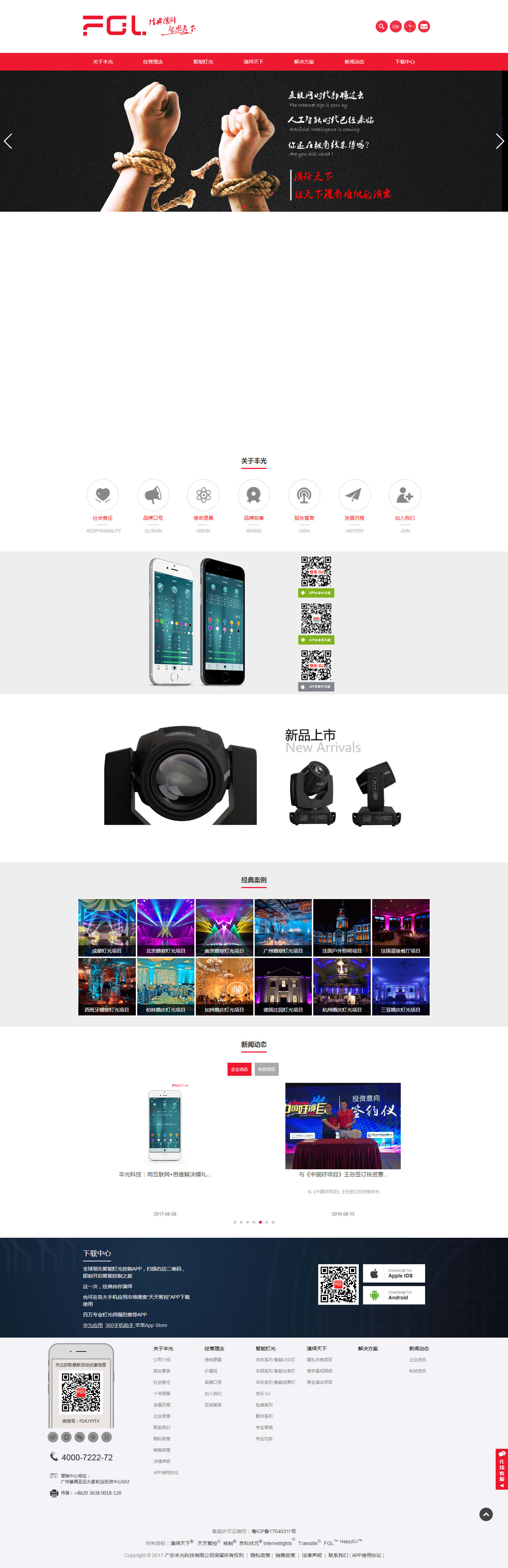The image size is (508, 1568).
Task: Open the search icon in header
Action: (x=381, y=26)
